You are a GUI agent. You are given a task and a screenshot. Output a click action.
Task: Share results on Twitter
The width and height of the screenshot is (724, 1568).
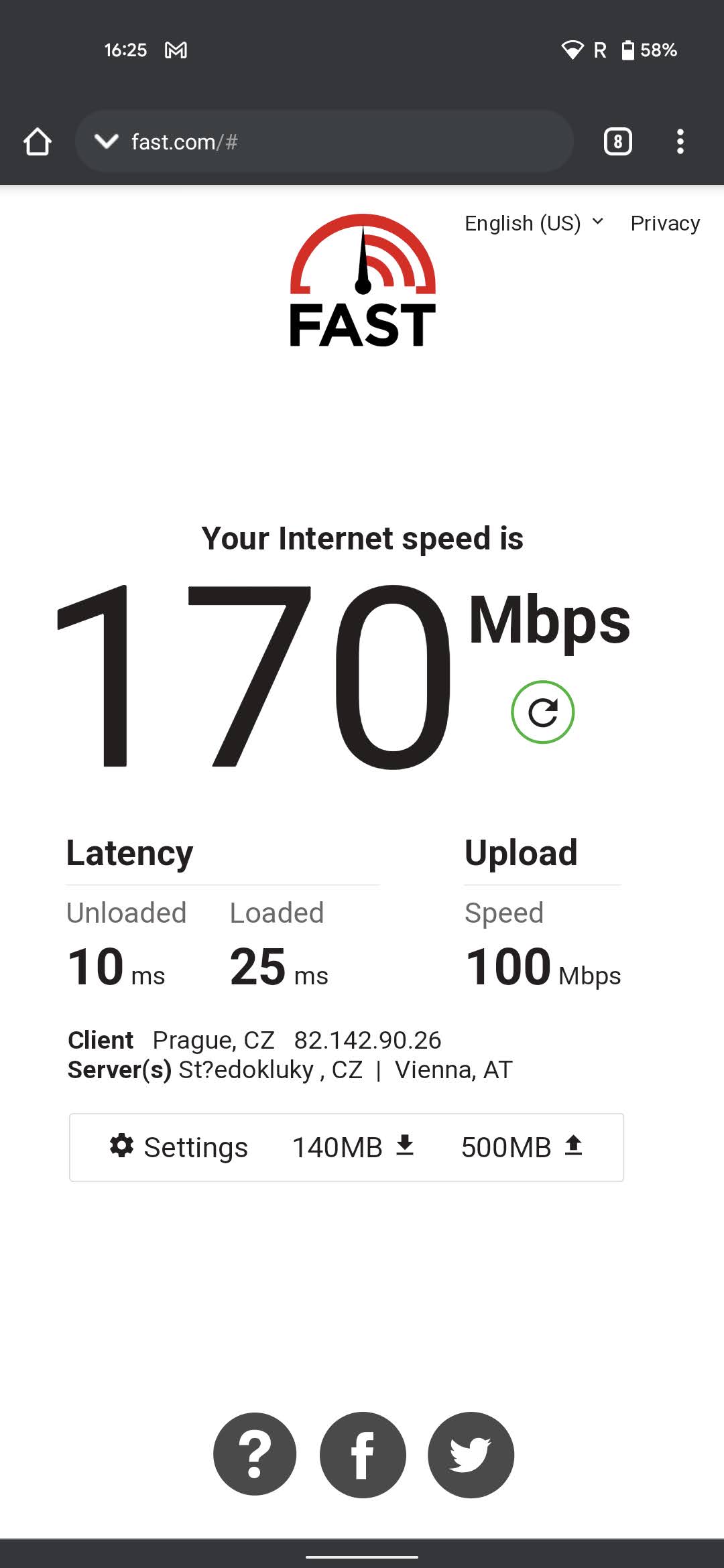471,1454
